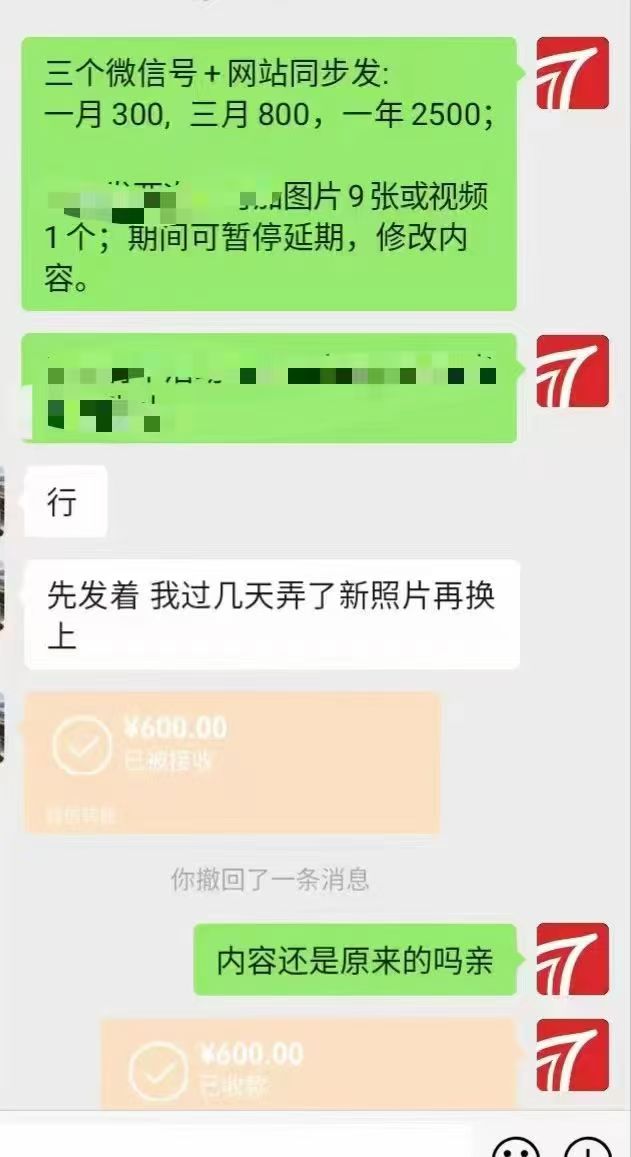Tap the contact avatar beside 行
This screenshot has height=1157, width=631.
click(4, 500)
